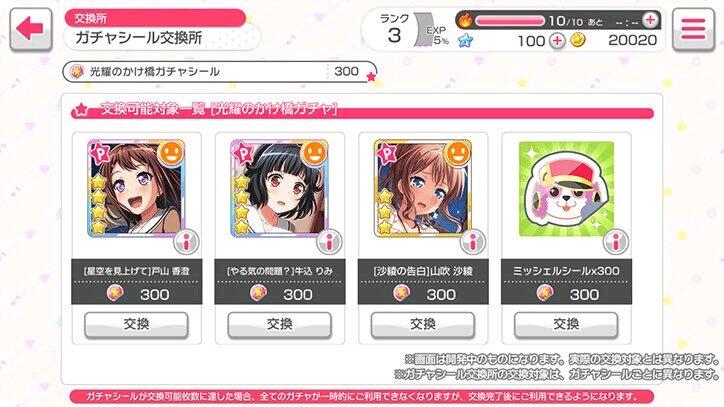The image size is (724, 407).
Task: Exchange stickers for the 山吹 沙綾 card
Action: [x=422, y=325]
